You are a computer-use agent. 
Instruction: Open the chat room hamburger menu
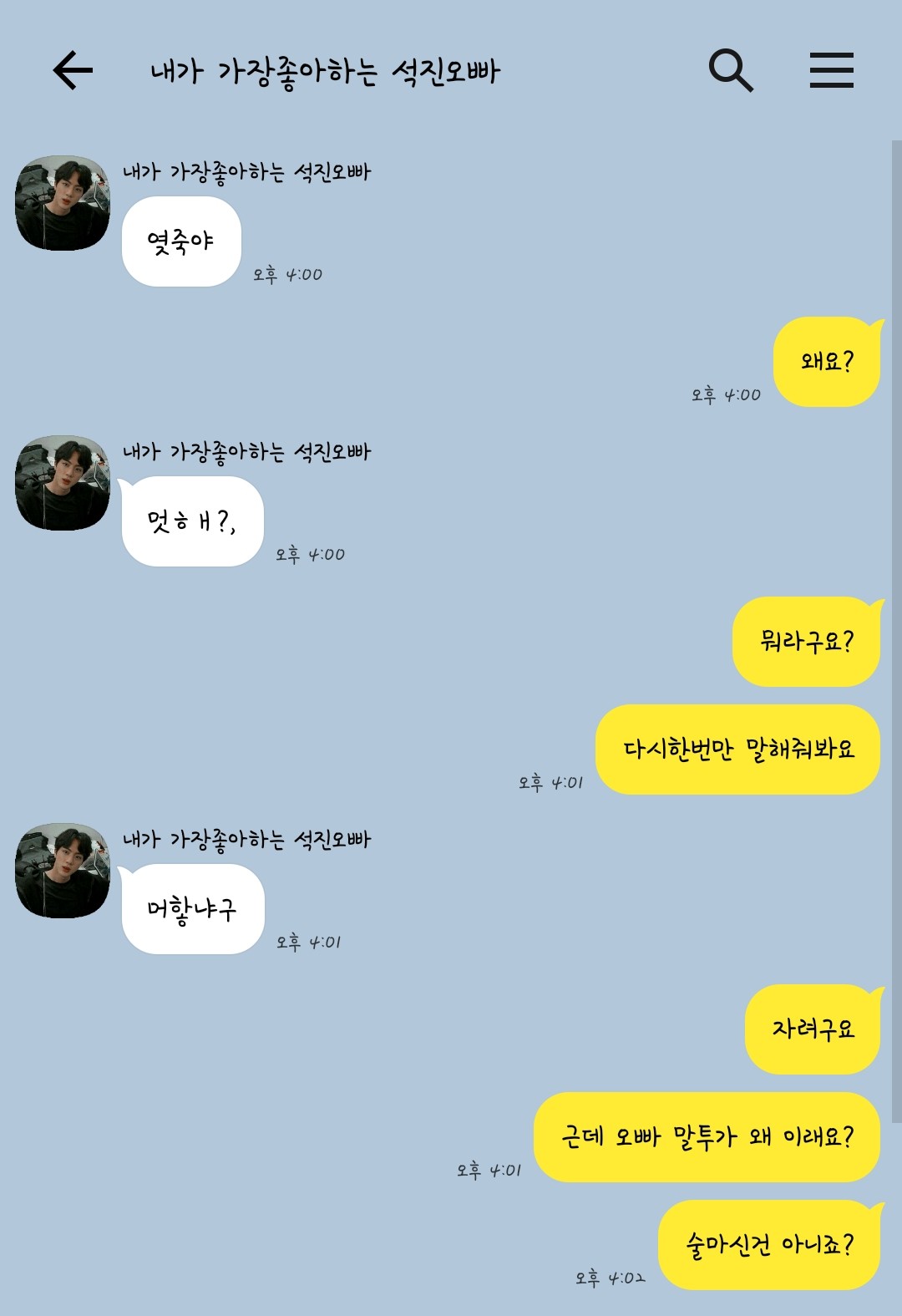[831, 70]
